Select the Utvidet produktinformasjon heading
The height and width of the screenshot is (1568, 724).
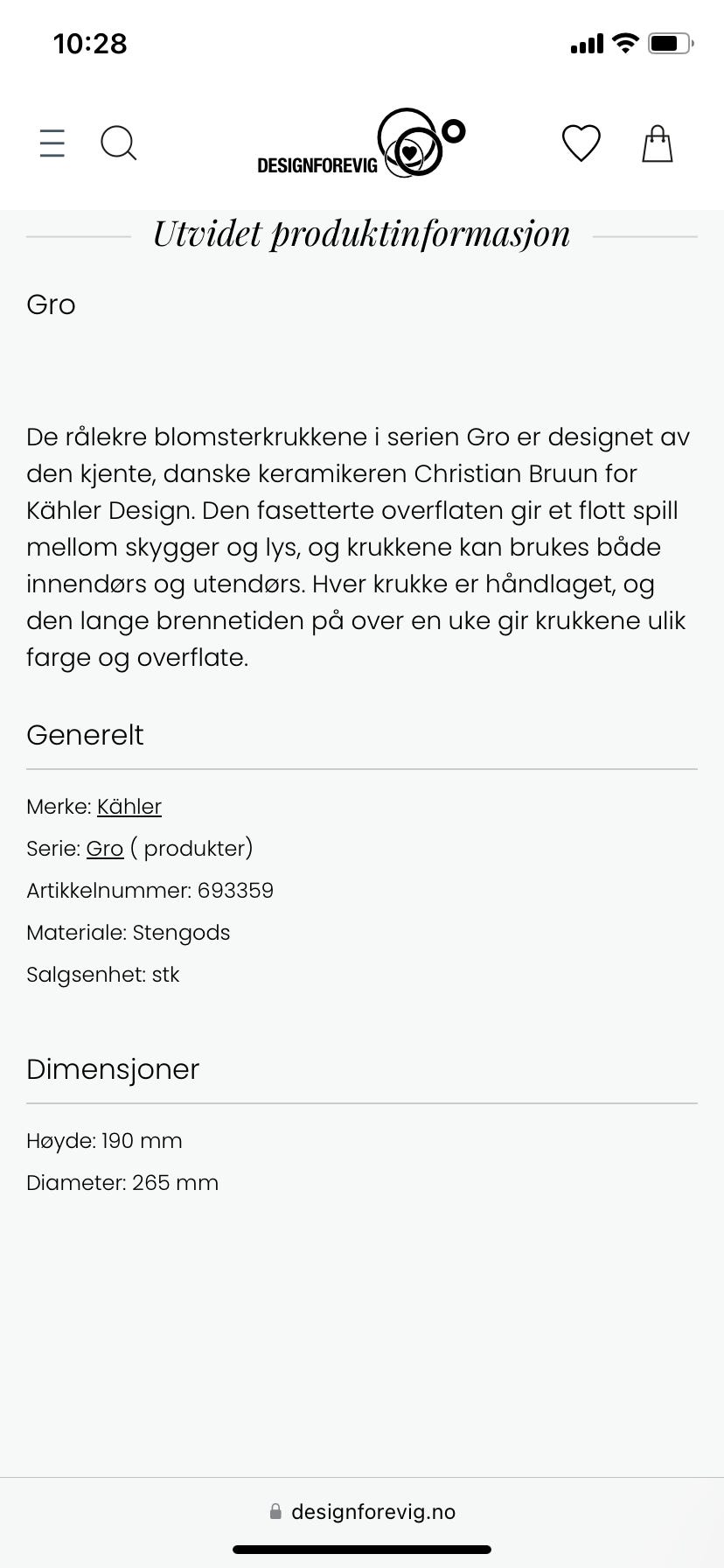pyautogui.click(x=361, y=233)
